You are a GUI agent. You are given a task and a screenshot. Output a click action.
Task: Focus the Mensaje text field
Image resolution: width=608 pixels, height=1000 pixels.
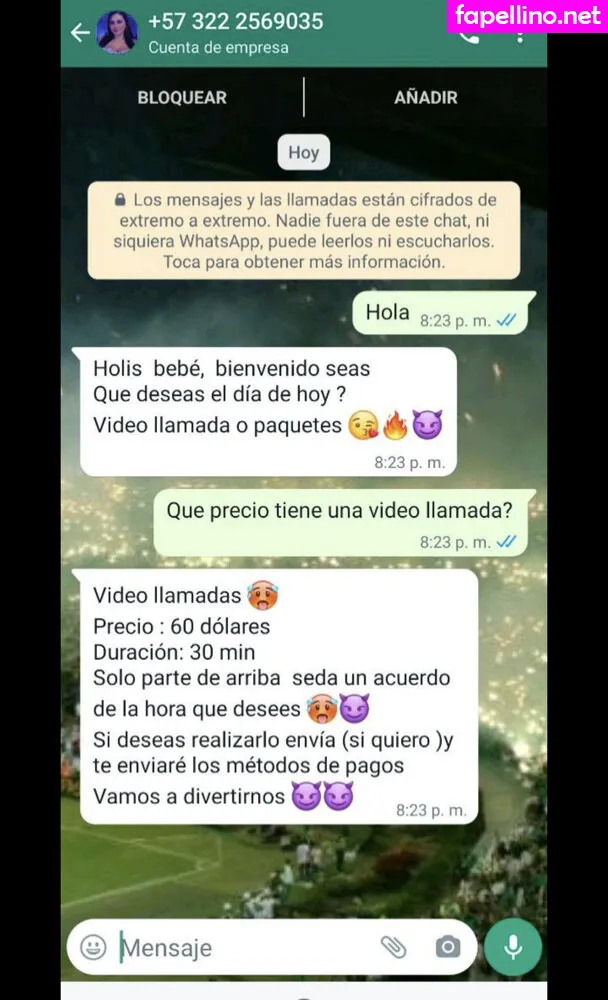coord(240,946)
